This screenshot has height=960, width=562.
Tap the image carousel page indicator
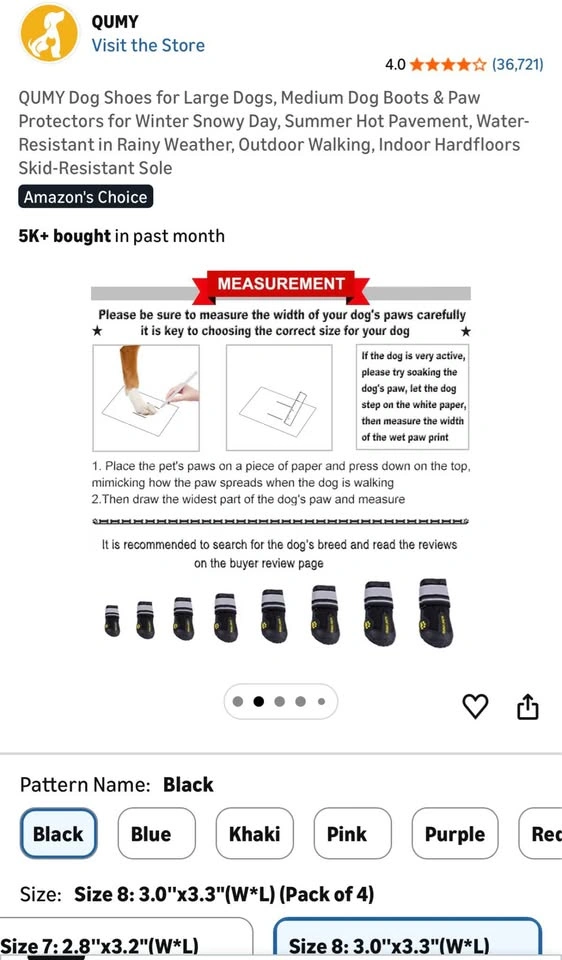coord(280,702)
